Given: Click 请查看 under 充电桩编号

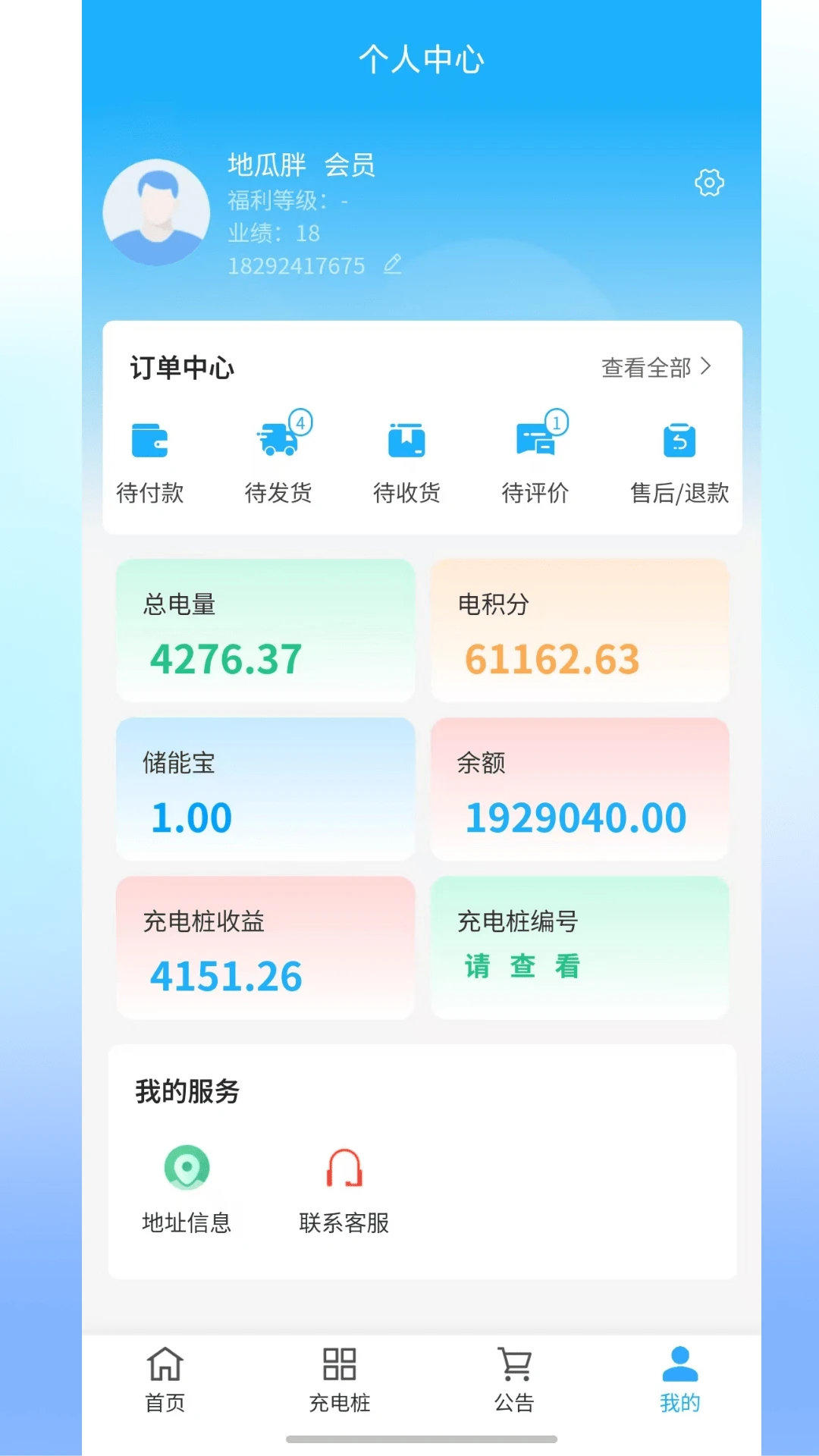Looking at the screenshot, I should pyautogui.click(x=523, y=965).
